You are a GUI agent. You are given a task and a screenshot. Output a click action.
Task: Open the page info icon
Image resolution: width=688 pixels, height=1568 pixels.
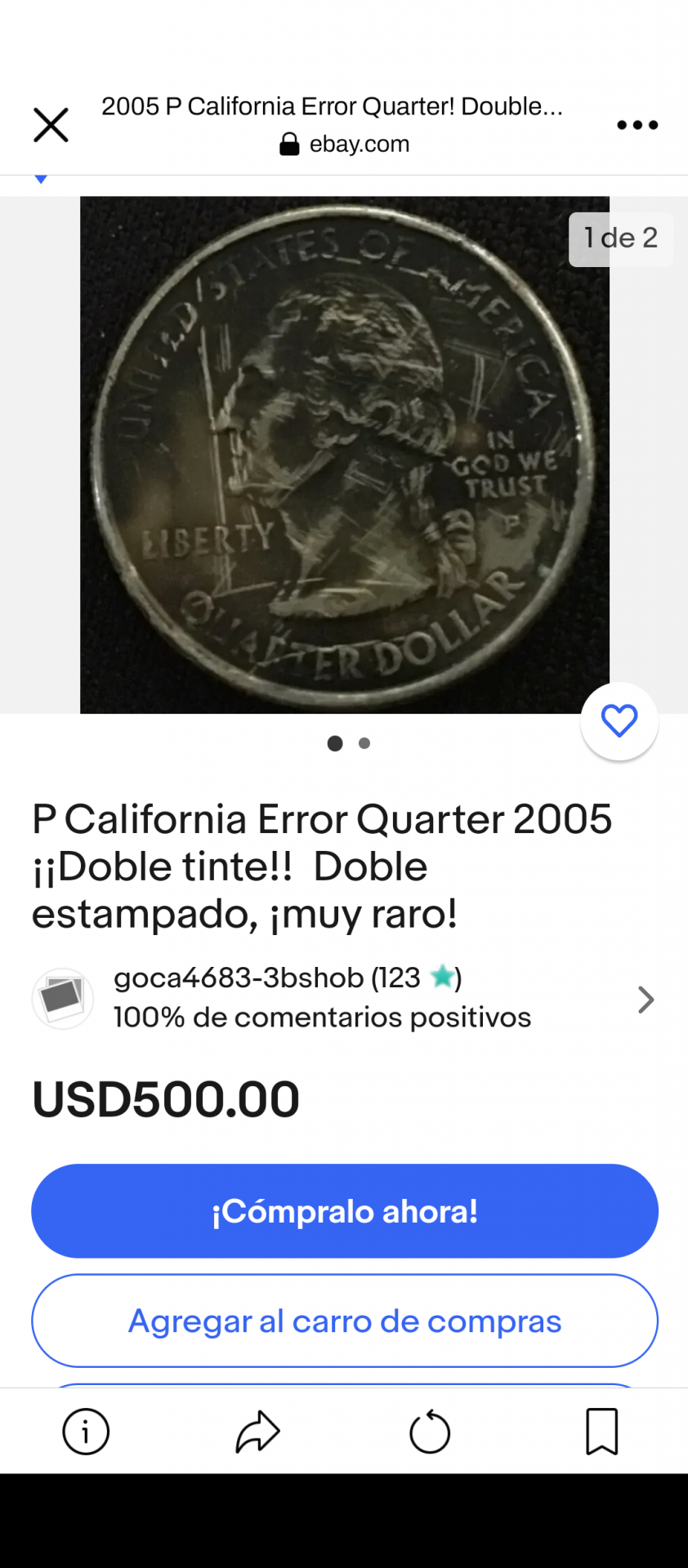[x=86, y=1432]
